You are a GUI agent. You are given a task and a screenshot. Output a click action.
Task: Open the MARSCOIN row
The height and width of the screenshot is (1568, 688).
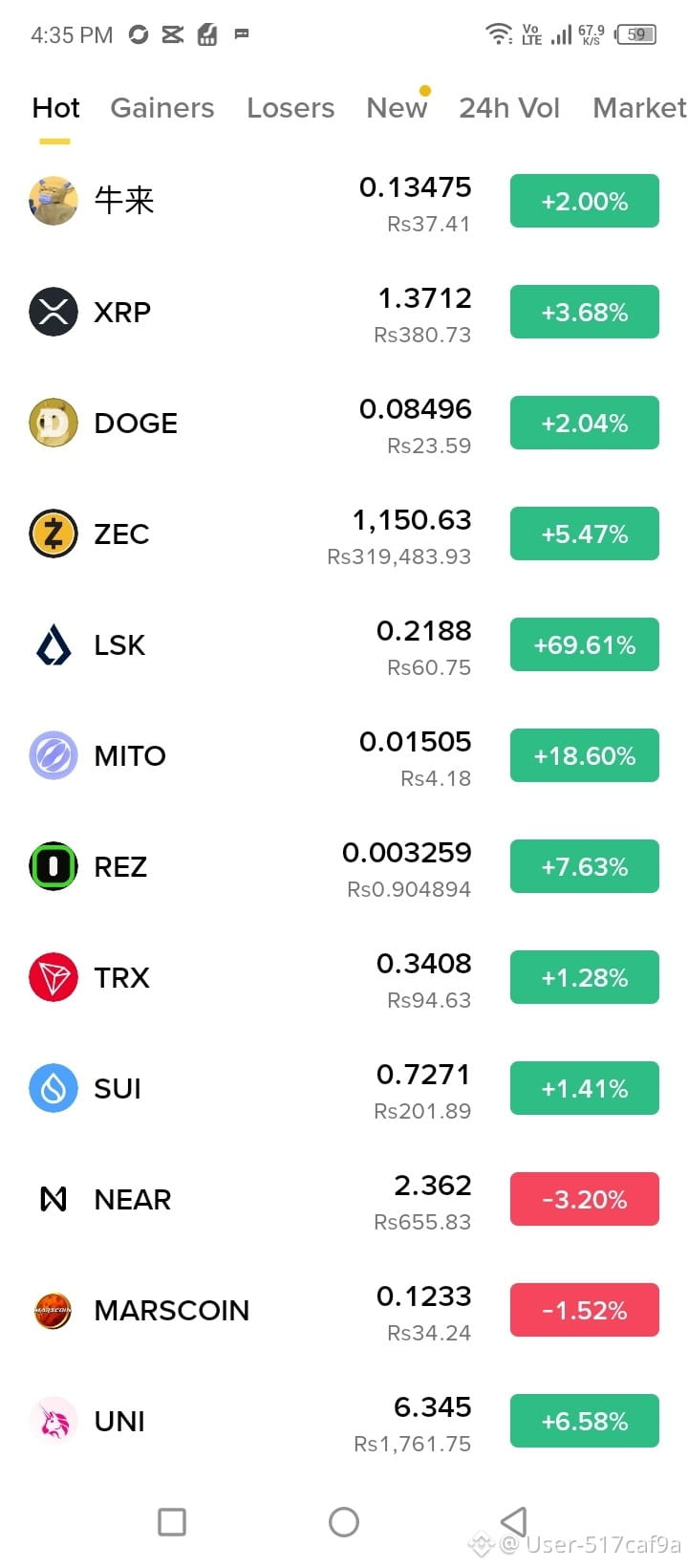[x=344, y=1310]
